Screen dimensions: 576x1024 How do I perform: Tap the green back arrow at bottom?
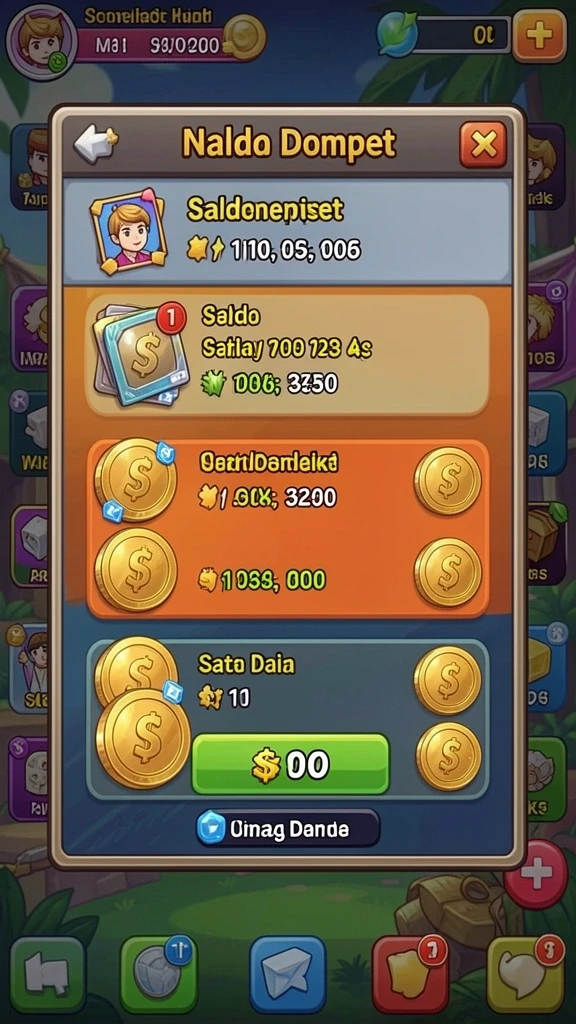click(x=48, y=974)
